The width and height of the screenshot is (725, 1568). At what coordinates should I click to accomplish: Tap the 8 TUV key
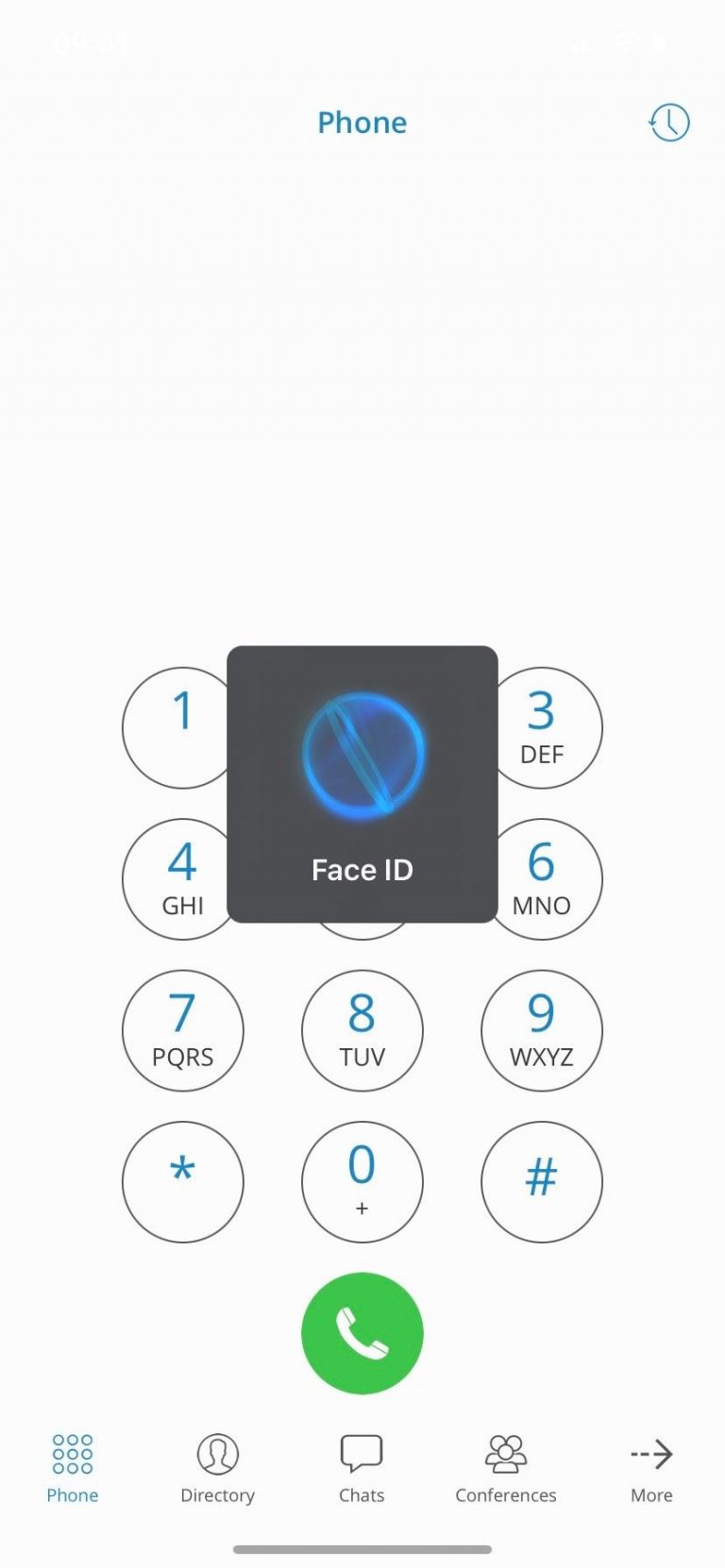[x=362, y=1029]
